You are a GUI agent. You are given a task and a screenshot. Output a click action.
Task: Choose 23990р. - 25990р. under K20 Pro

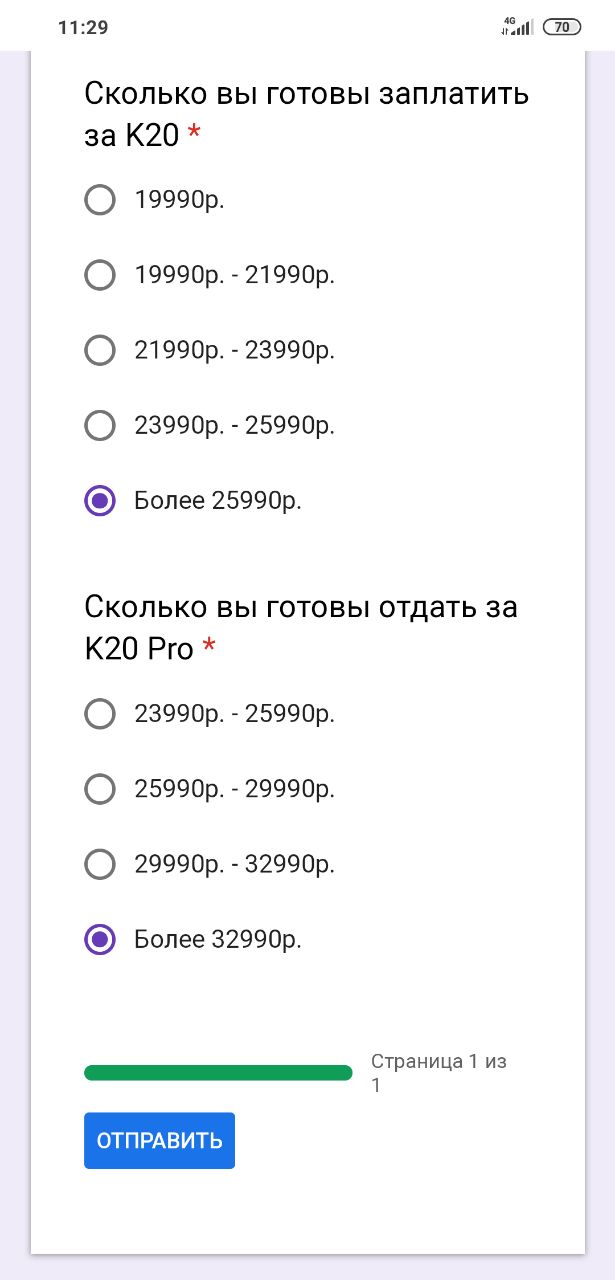pos(100,714)
